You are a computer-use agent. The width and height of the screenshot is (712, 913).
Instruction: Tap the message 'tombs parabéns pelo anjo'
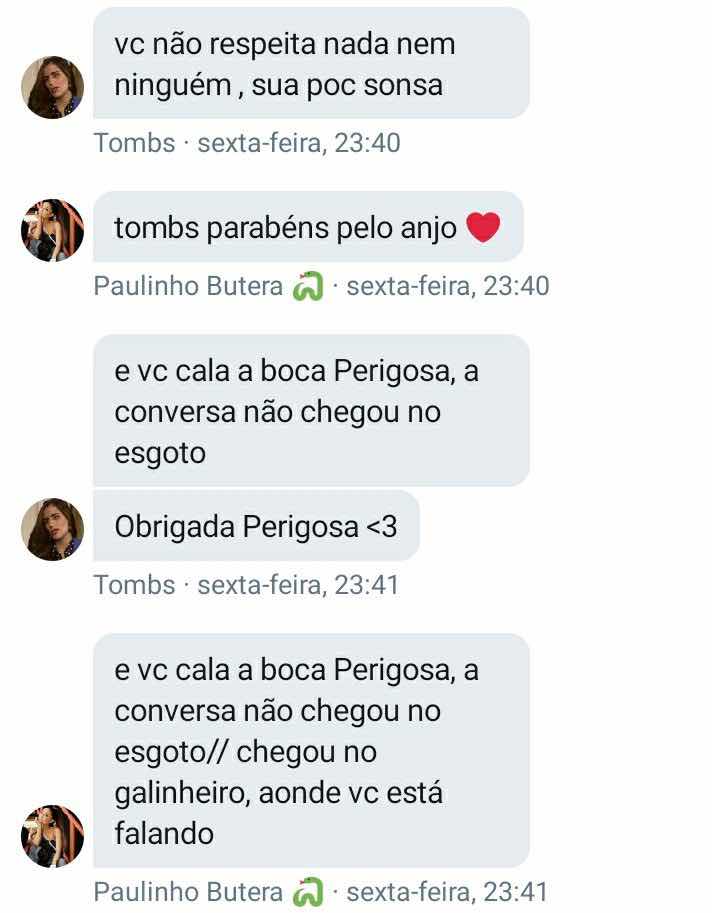pyautogui.click(x=307, y=228)
